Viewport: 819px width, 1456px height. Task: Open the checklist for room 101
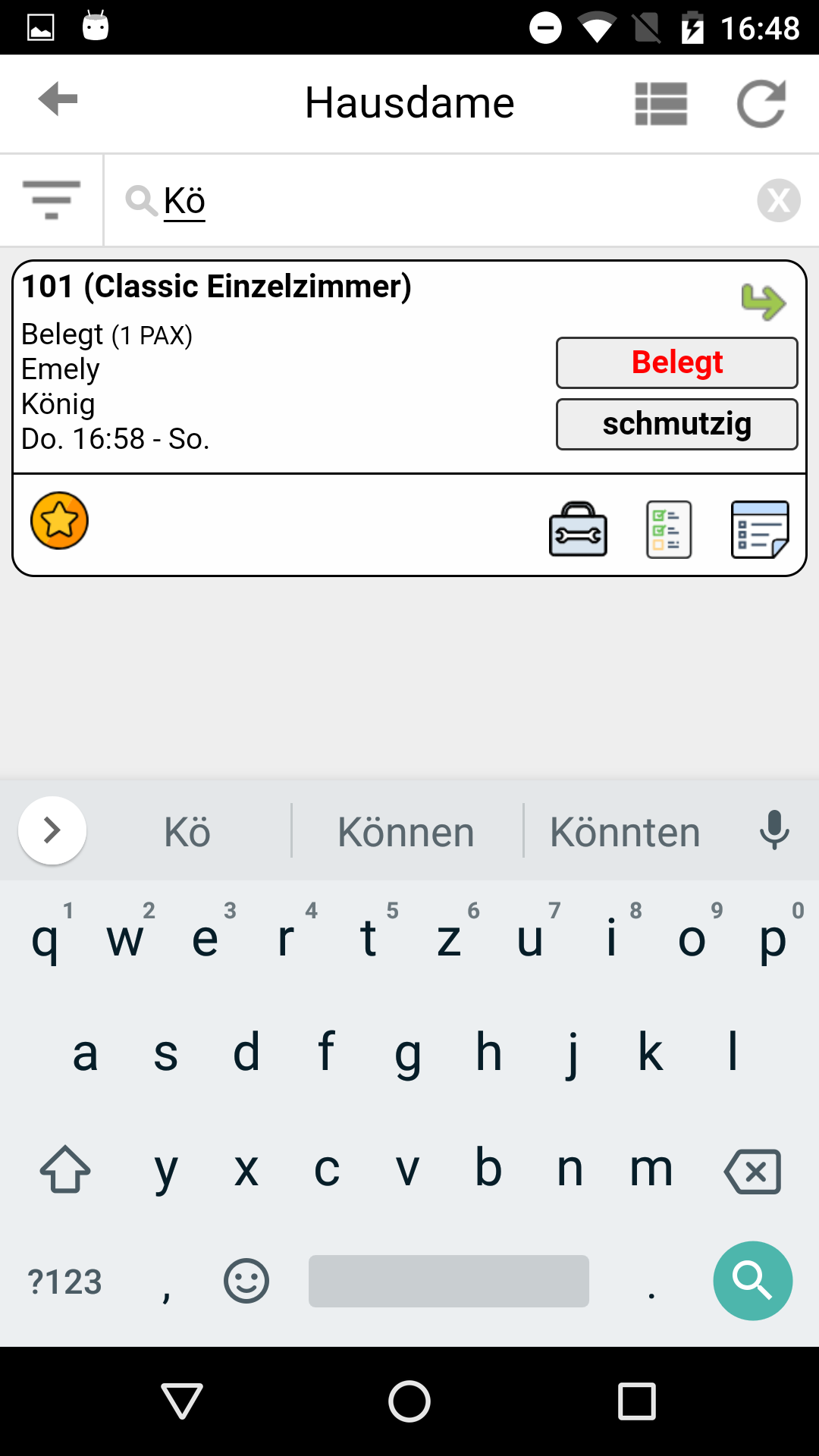(668, 529)
